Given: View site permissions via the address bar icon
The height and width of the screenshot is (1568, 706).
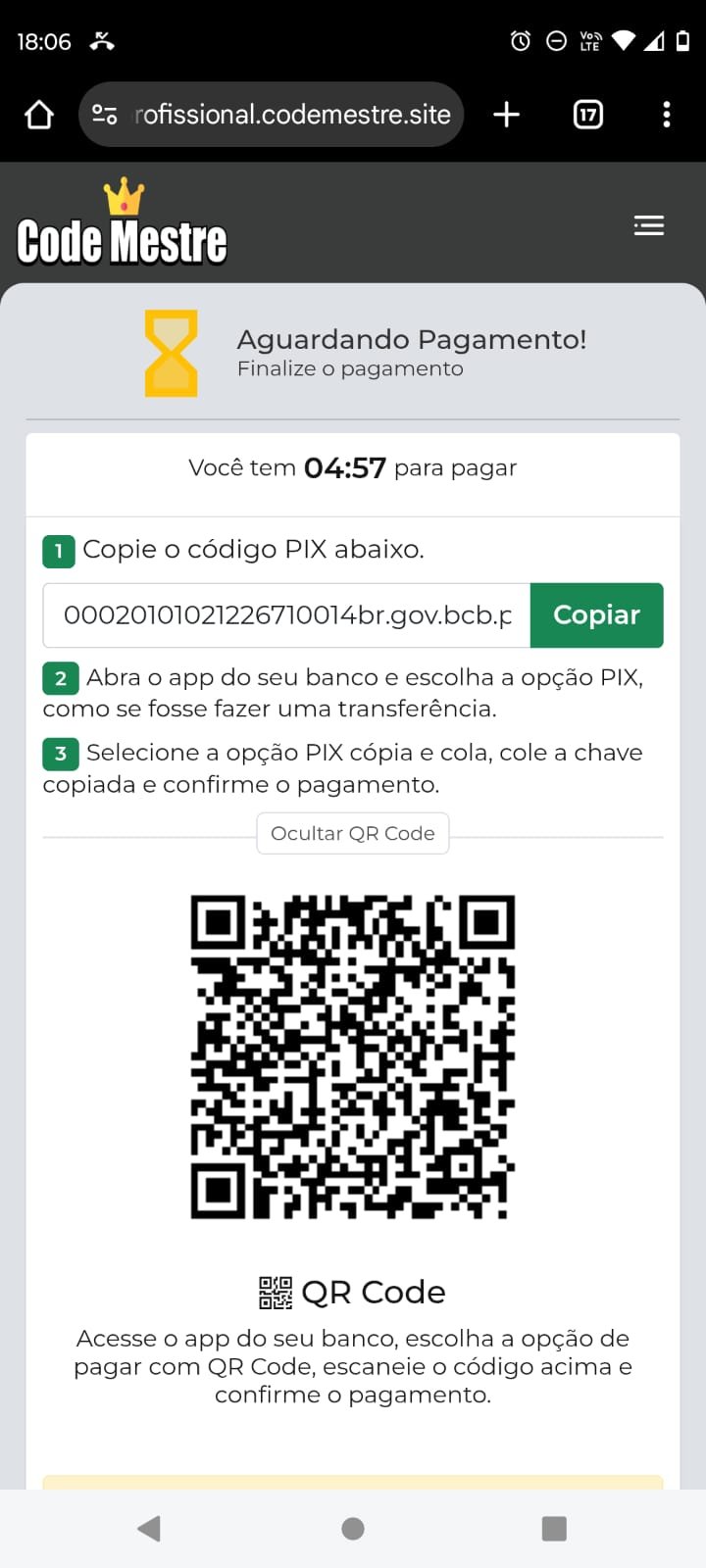Looking at the screenshot, I should 104,114.
